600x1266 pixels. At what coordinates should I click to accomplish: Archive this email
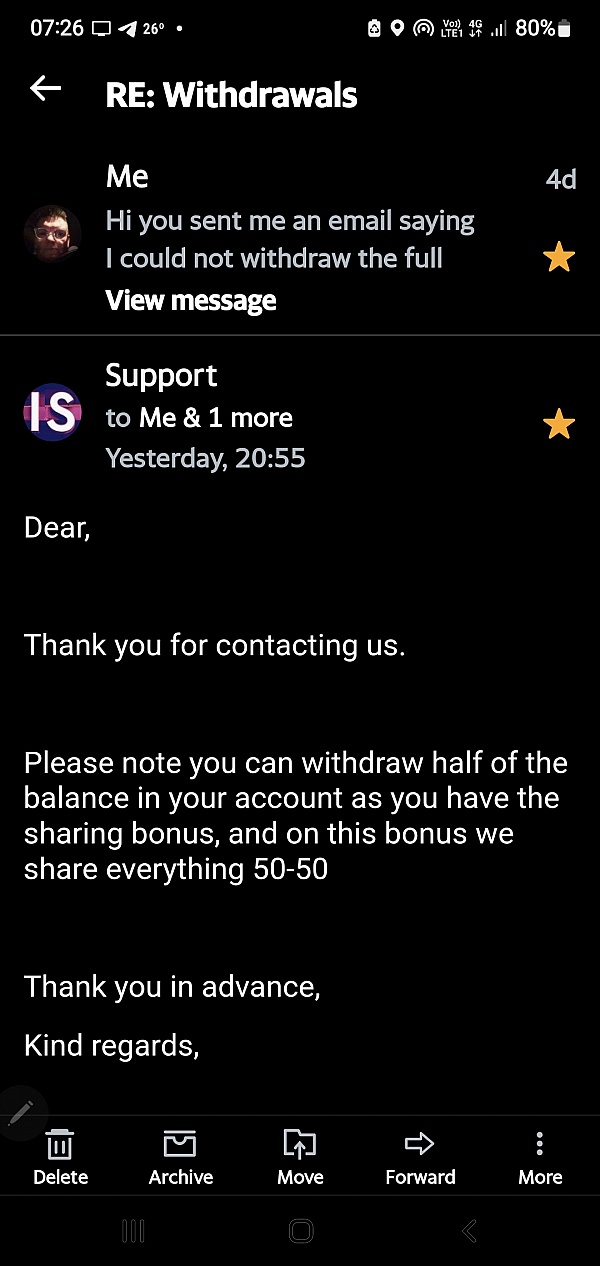pos(180,1158)
